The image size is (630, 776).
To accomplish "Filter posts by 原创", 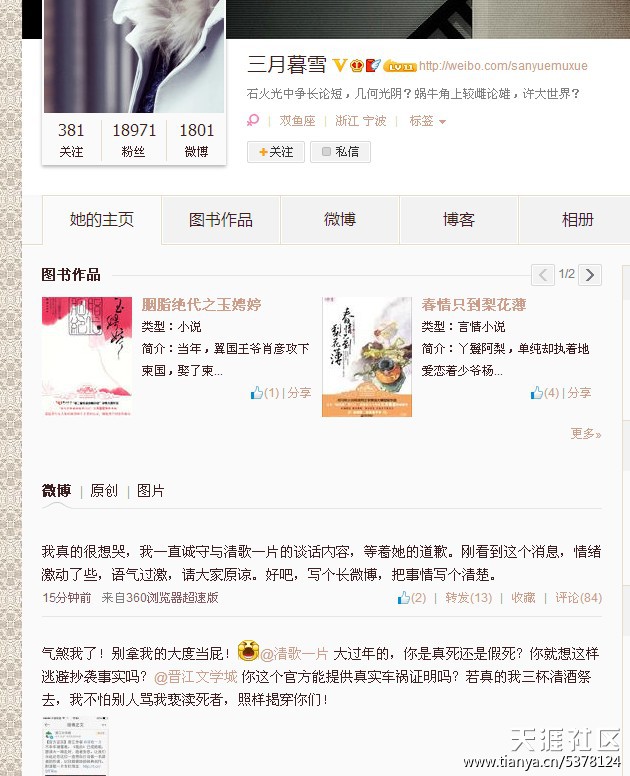I will 104,491.
